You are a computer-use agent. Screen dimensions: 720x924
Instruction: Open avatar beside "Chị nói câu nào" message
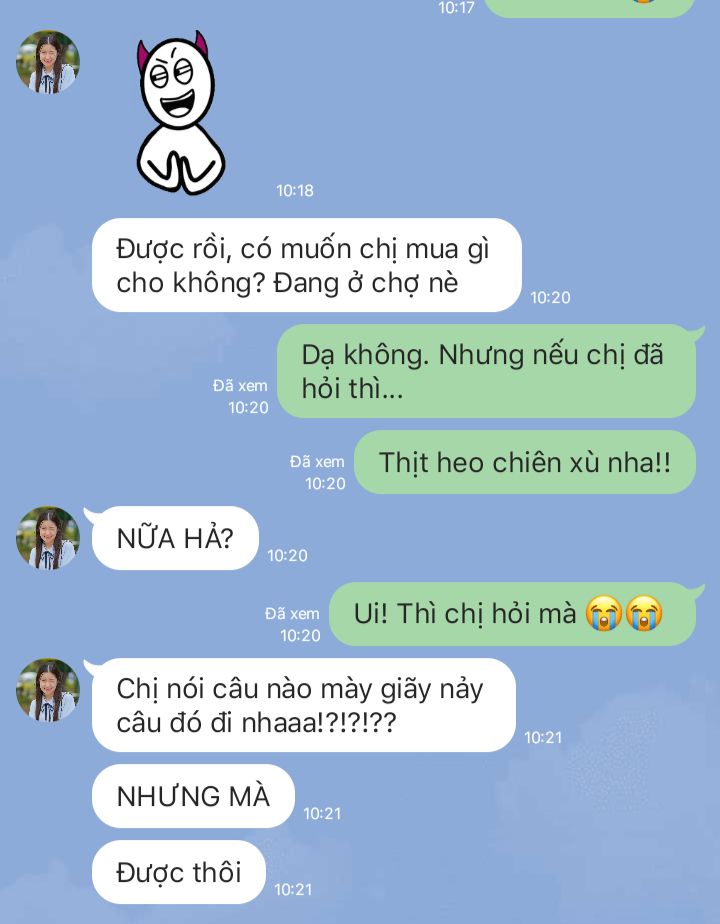click(x=47, y=690)
